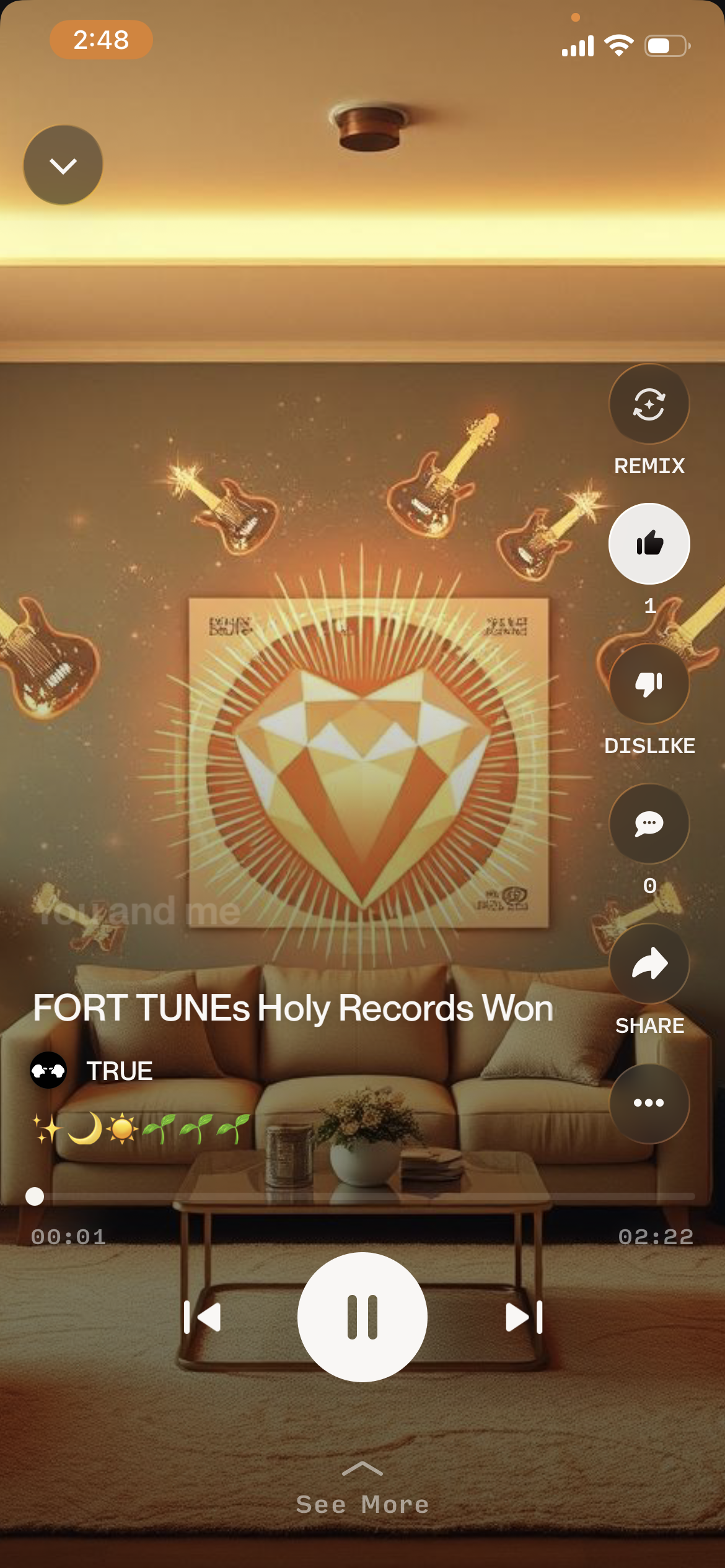Viewport: 725px width, 1568px height.
Task: Click the comment bubble icon
Action: click(x=649, y=824)
